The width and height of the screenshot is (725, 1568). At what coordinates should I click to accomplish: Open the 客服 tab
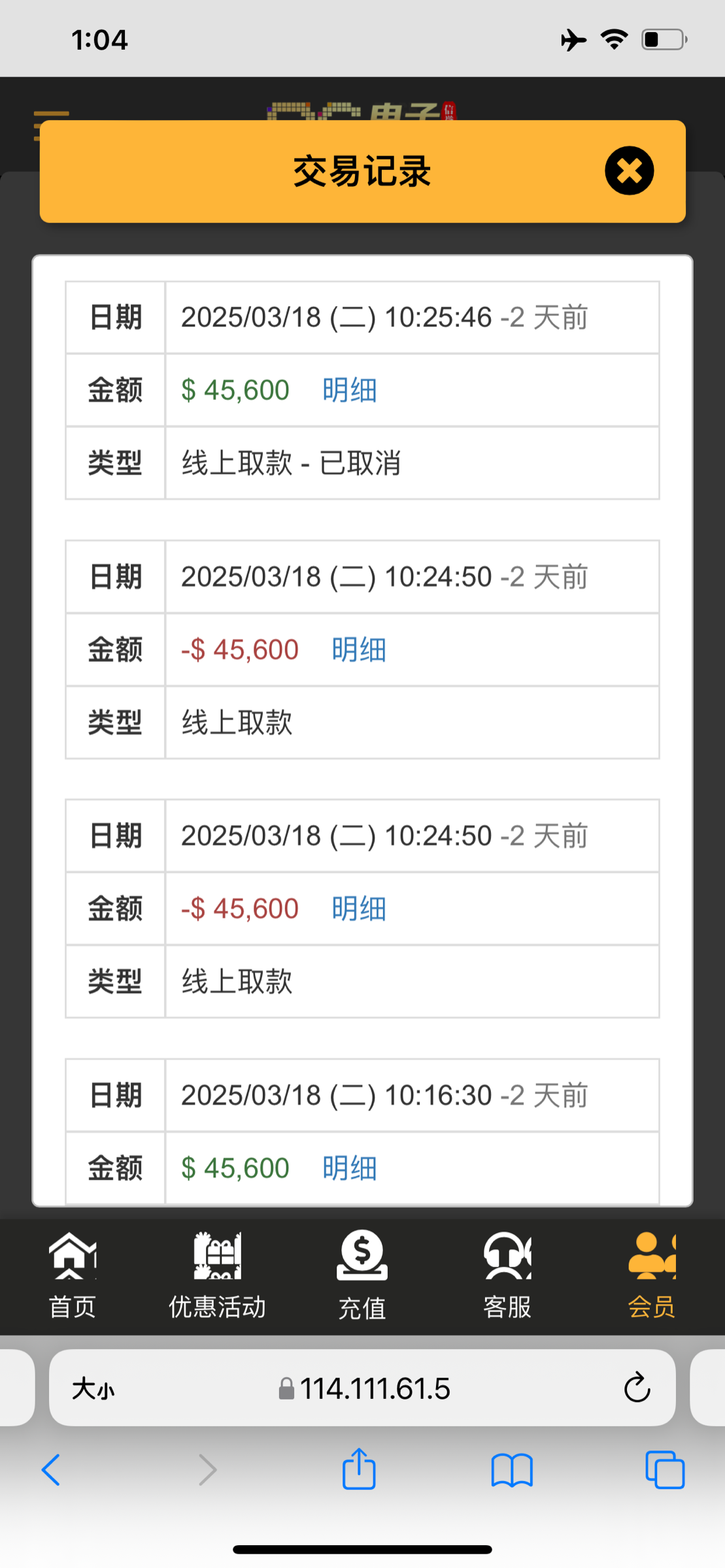click(507, 1275)
